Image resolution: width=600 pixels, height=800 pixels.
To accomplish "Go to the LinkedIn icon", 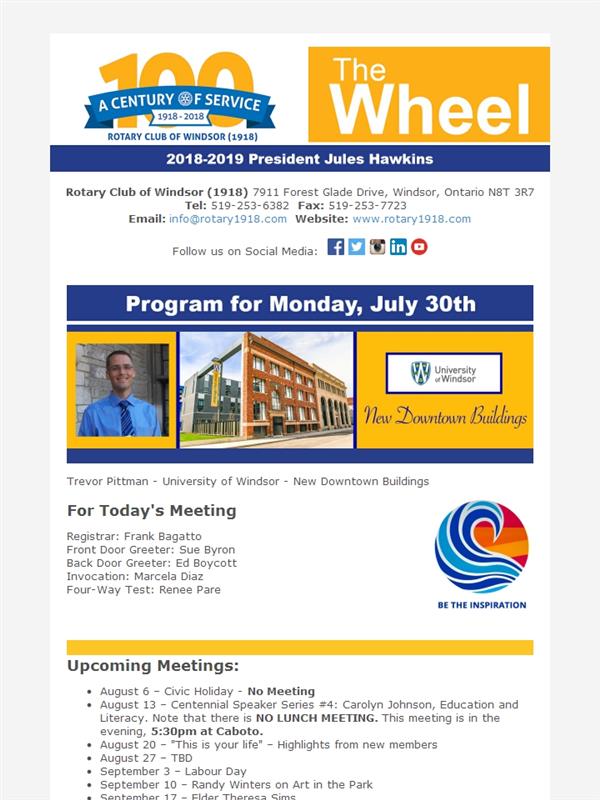I will tap(398, 247).
